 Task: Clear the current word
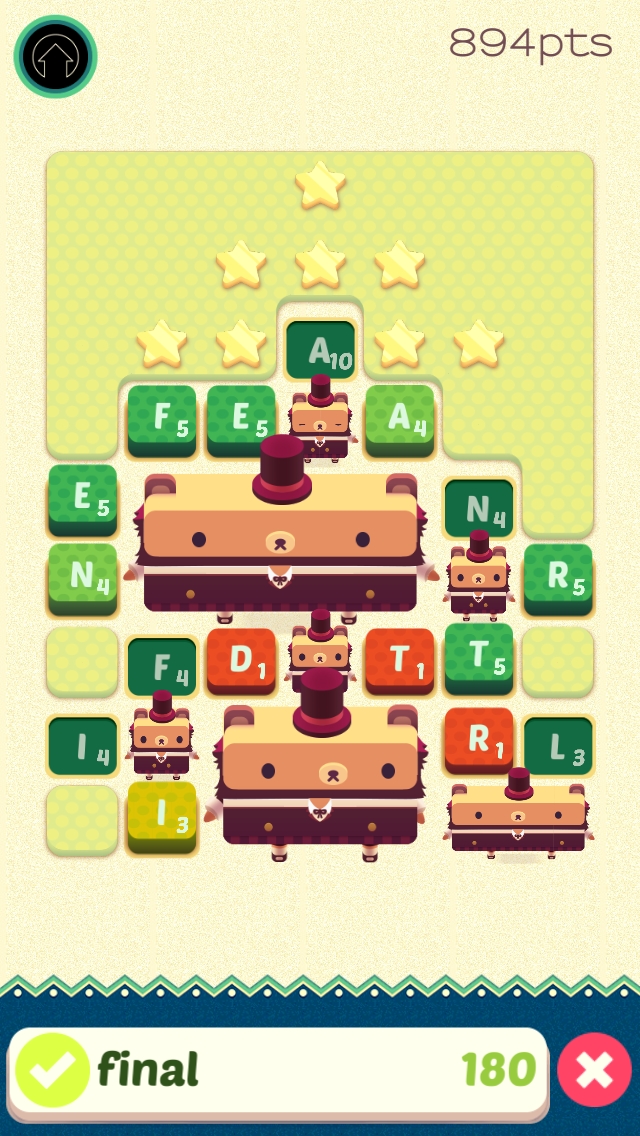(x=594, y=1070)
